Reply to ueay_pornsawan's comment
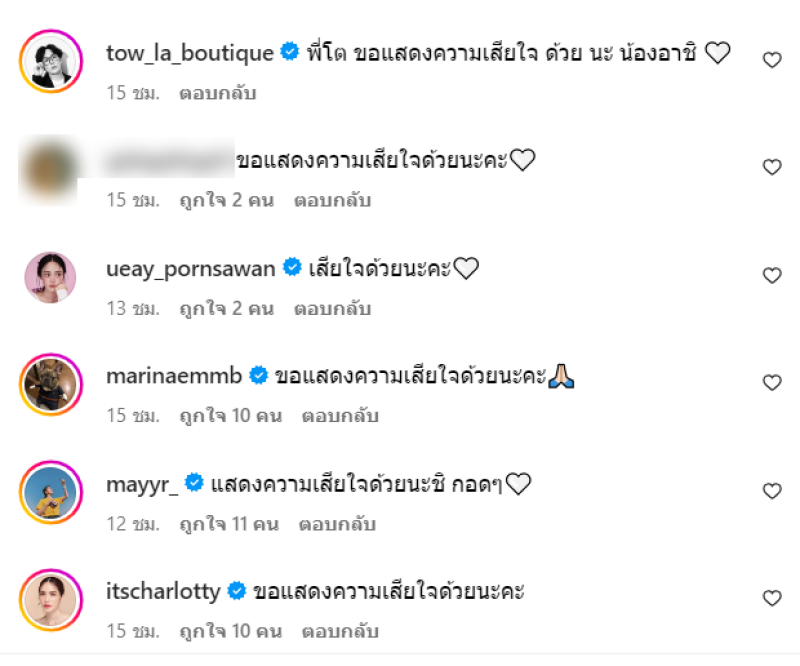The height and width of the screenshot is (666, 800). [x=332, y=309]
